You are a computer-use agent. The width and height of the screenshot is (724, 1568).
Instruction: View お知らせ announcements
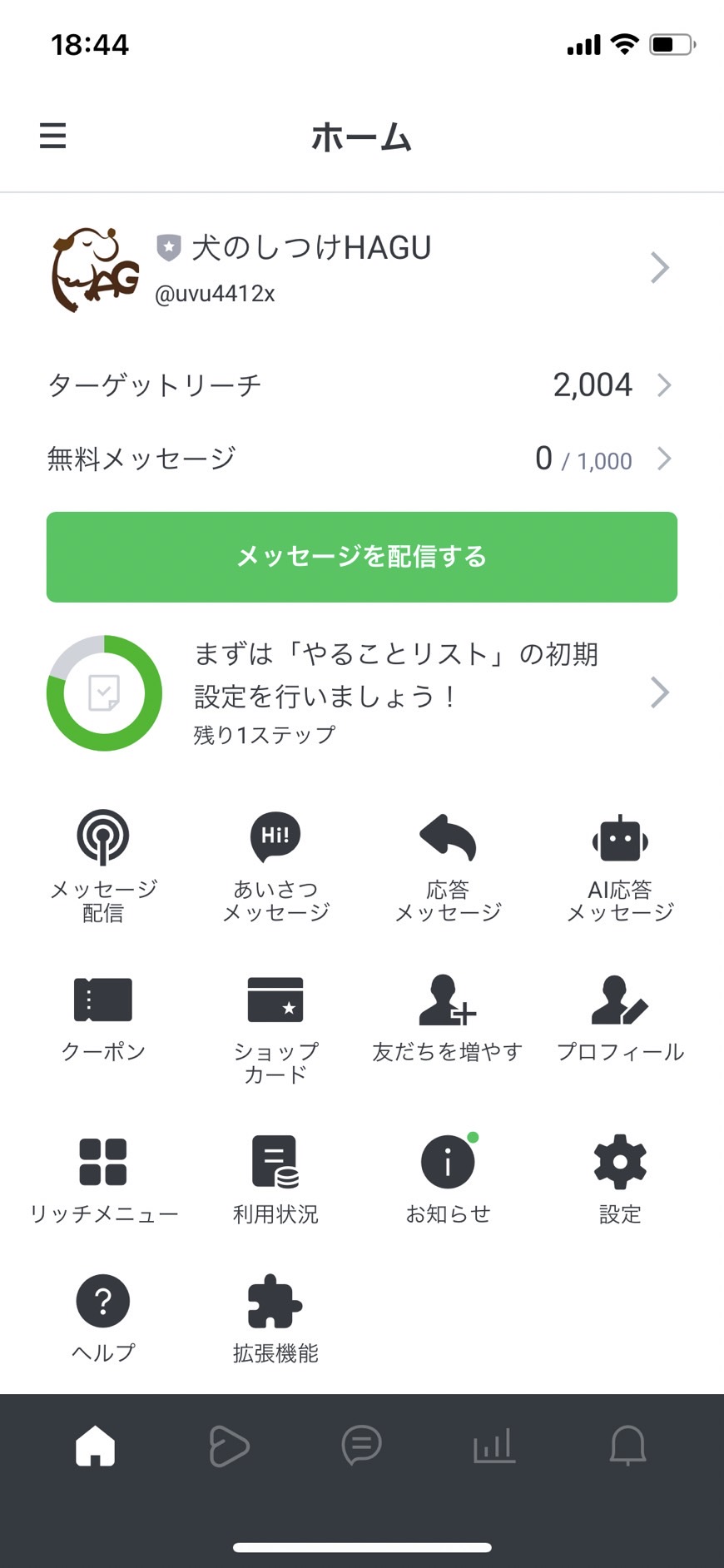[448, 1178]
